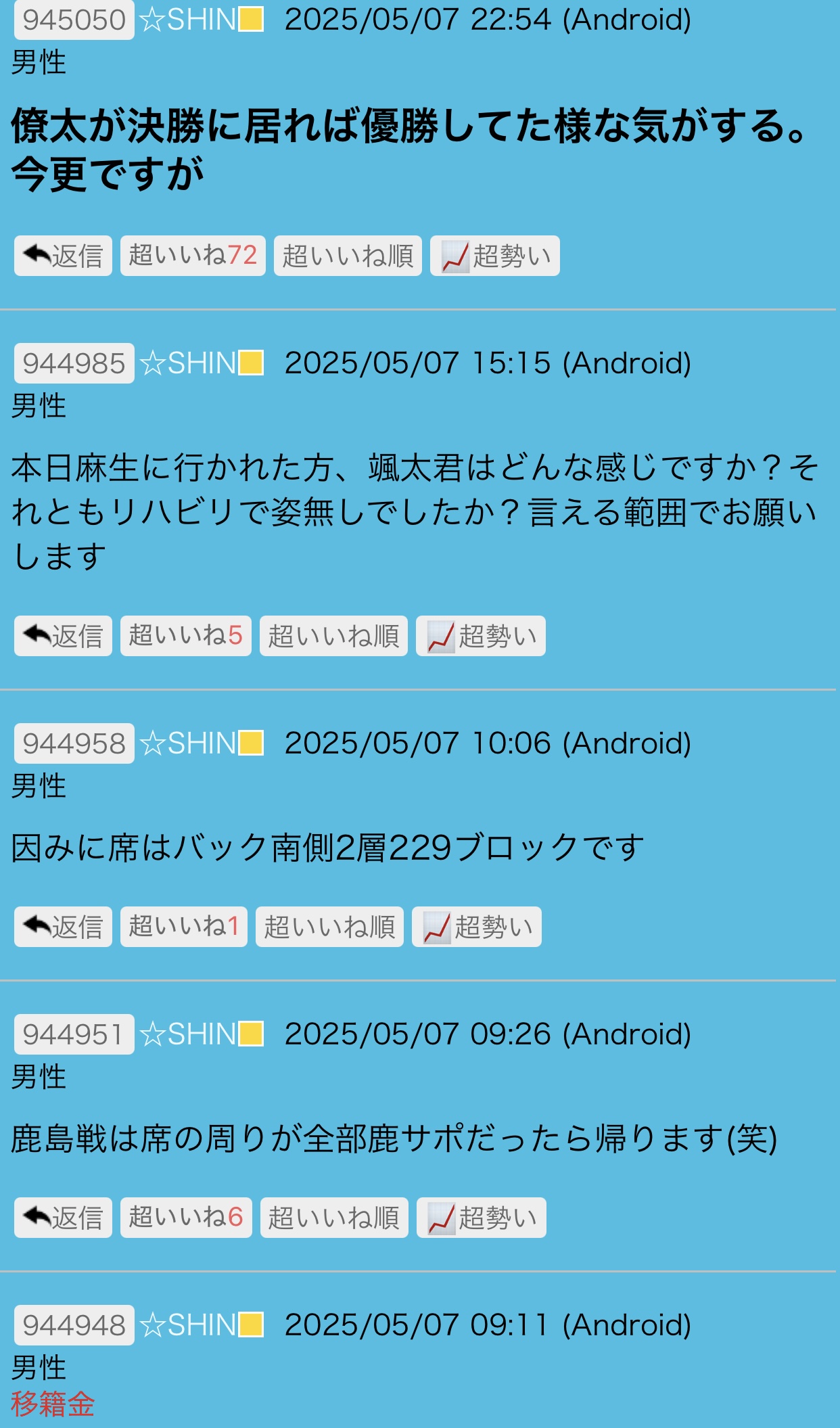Viewport: 840px width, 1428px height.
Task: Open 超勢い under post 944985
Action: 481,636
